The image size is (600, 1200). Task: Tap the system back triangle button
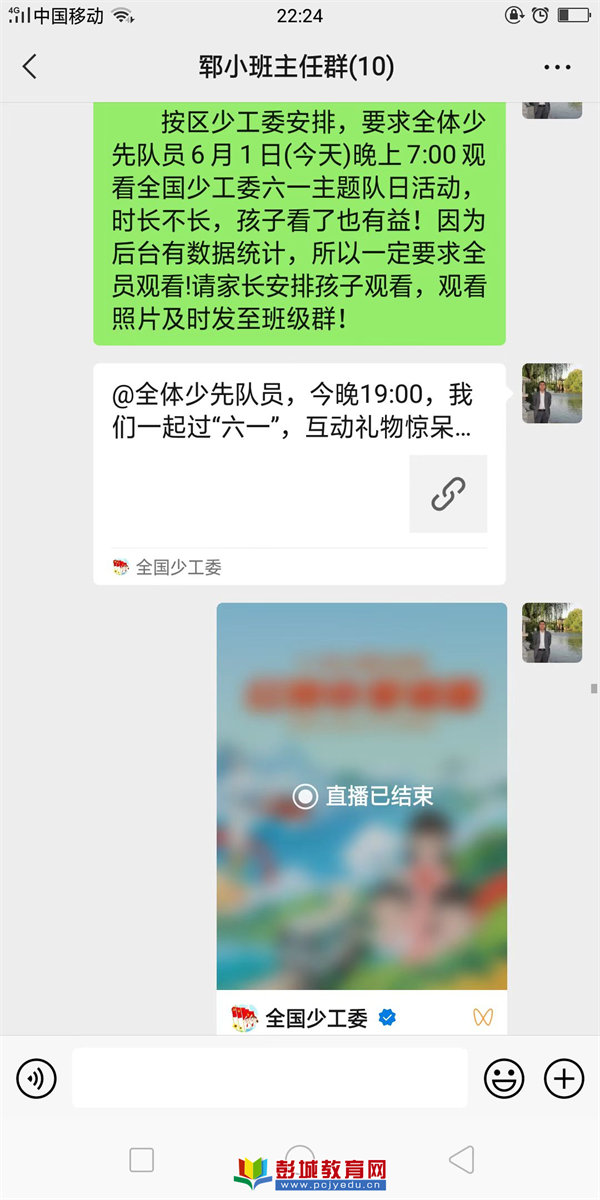tap(461, 1159)
